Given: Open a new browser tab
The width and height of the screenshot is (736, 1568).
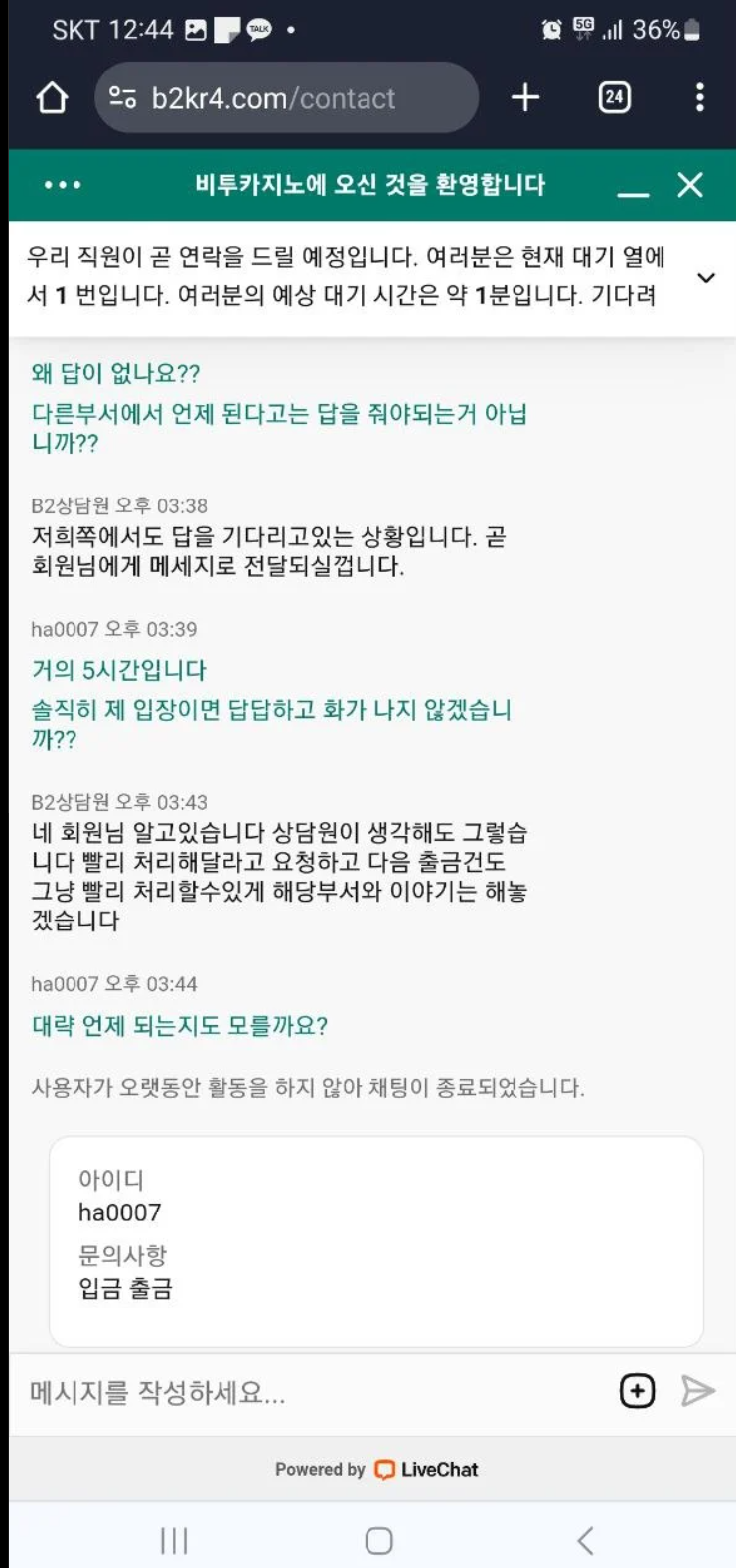Looking at the screenshot, I should (x=524, y=97).
